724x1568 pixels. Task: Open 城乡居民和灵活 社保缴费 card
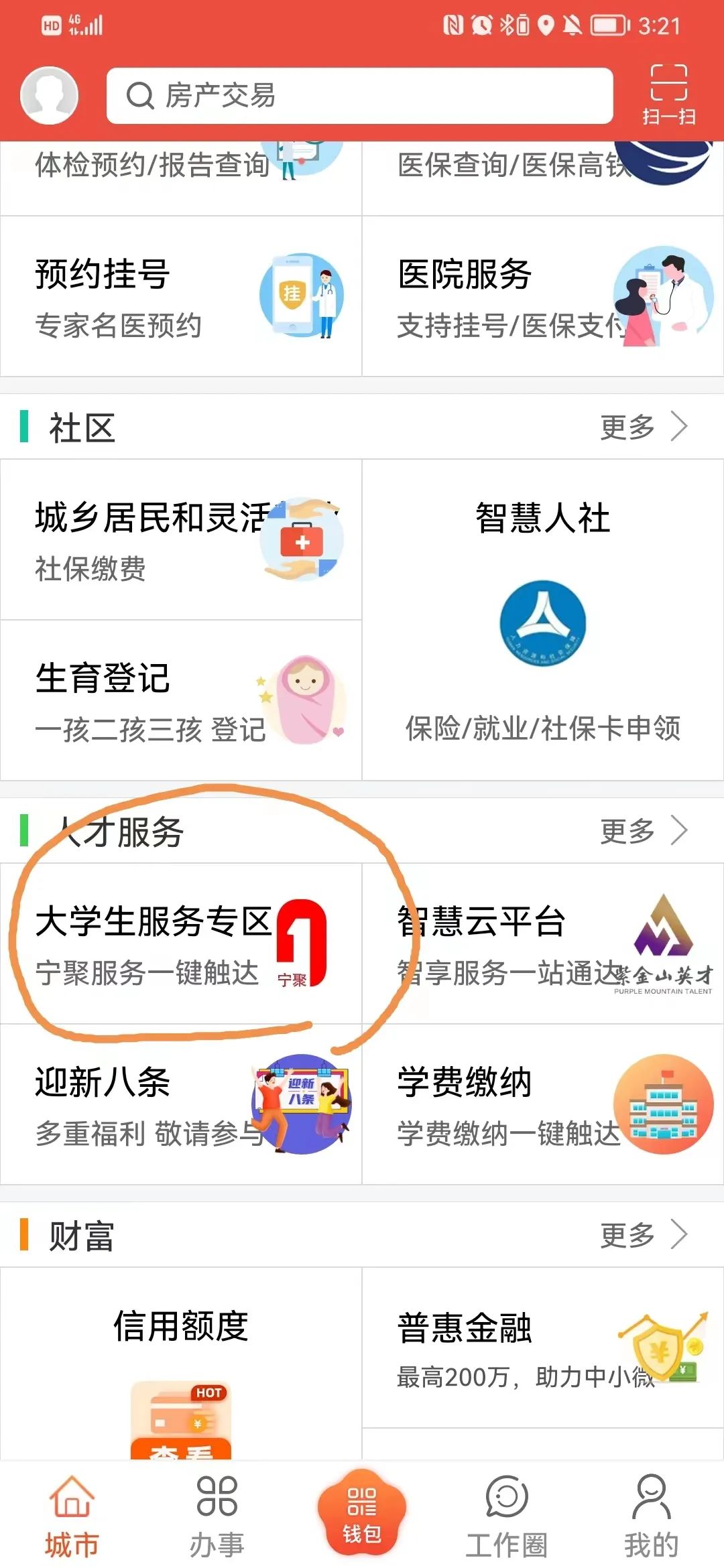[x=181, y=539]
